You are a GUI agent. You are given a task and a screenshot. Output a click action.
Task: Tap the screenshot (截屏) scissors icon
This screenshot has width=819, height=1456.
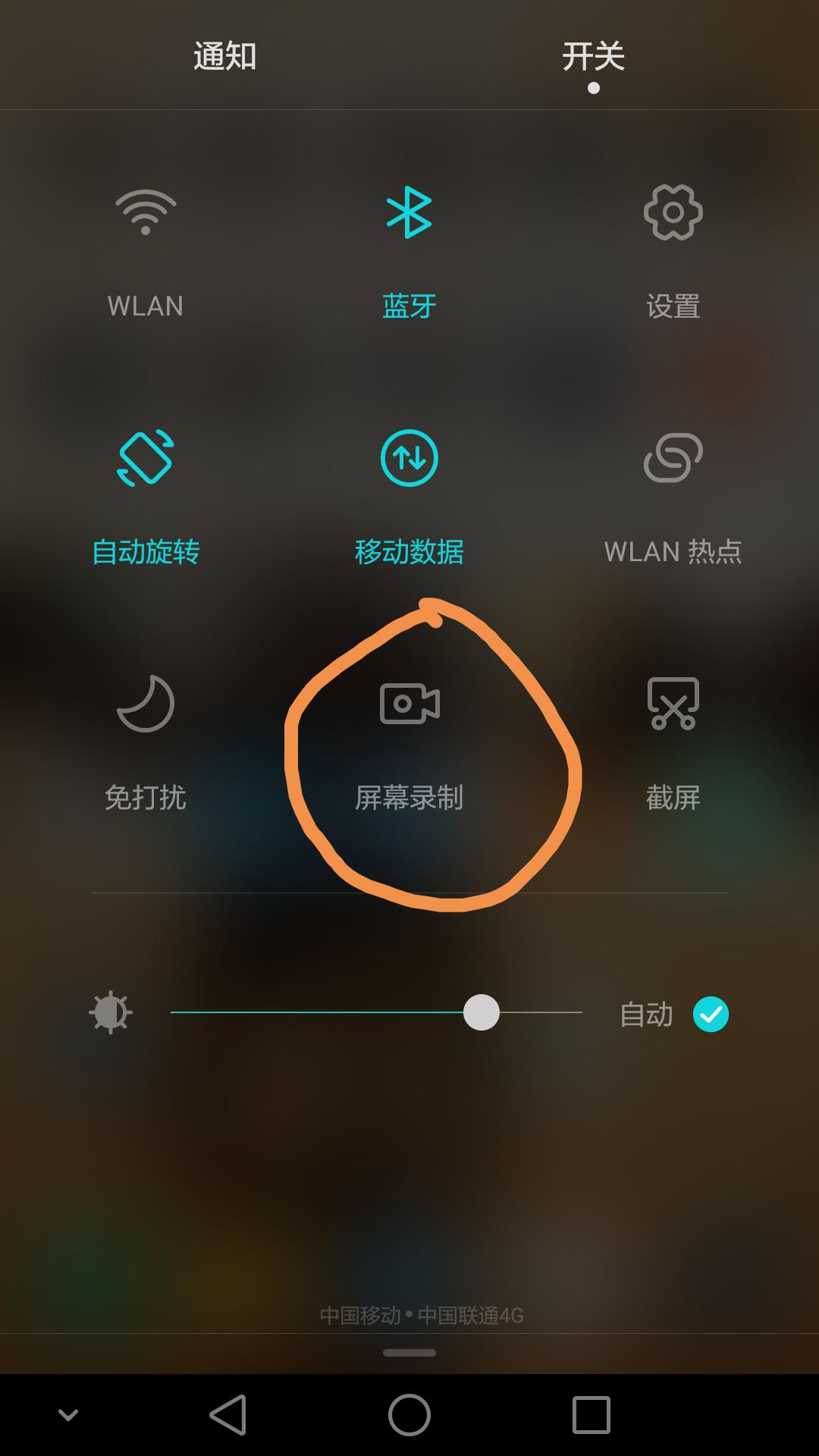tap(673, 705)
